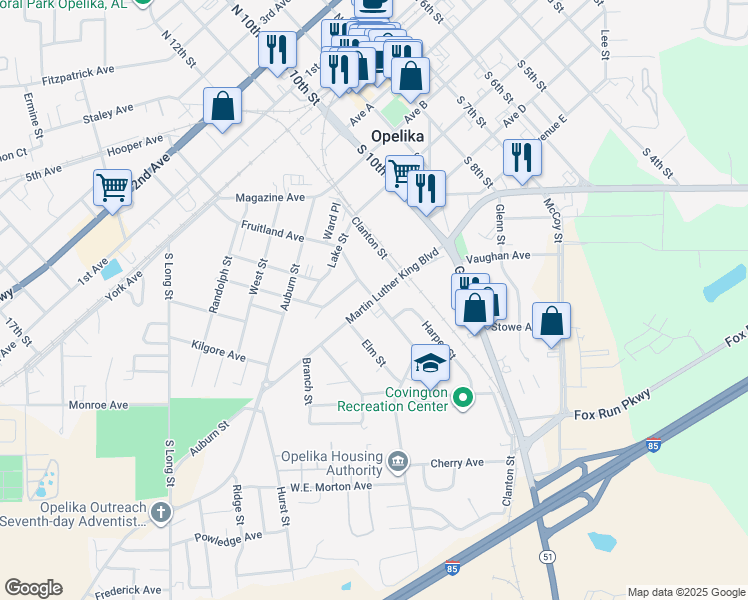
Task: Select the grocery cart marker on 2nd Ave
Action: click(x=113, y=190)
